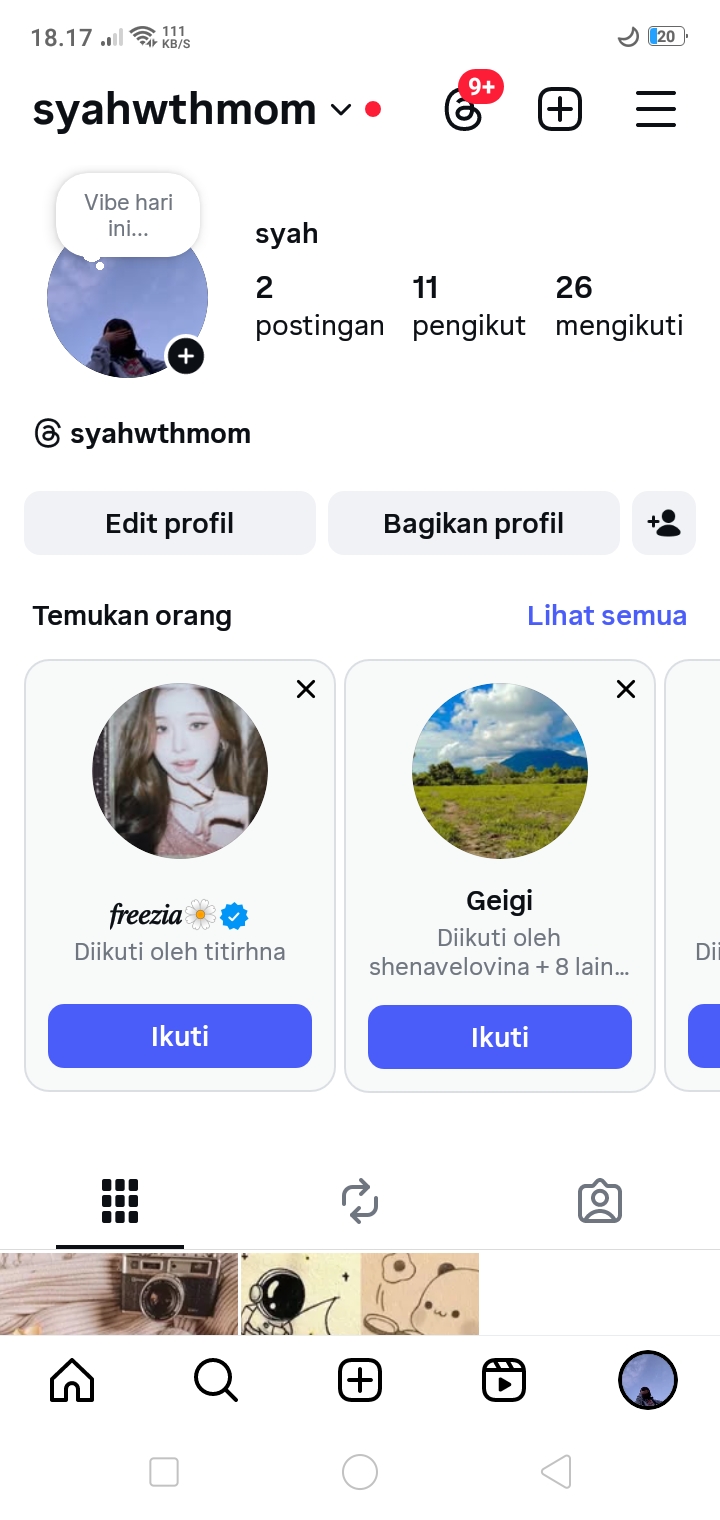
Task: Switch to the reposts tab
Action: pyautogui.click(x=360, y=1201)
